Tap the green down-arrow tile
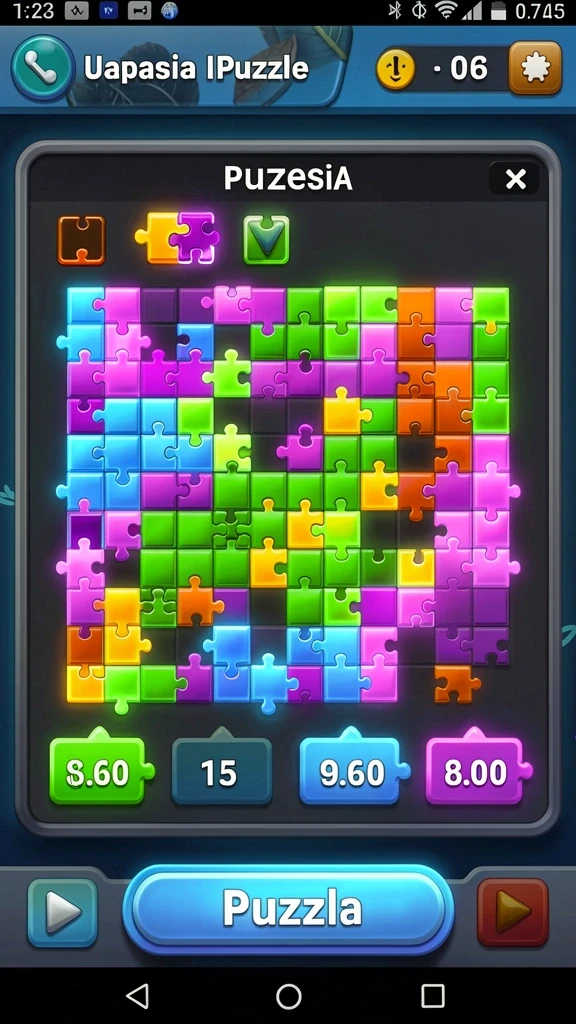Screen dimensions: 576x1024 [x=266, y=240]
